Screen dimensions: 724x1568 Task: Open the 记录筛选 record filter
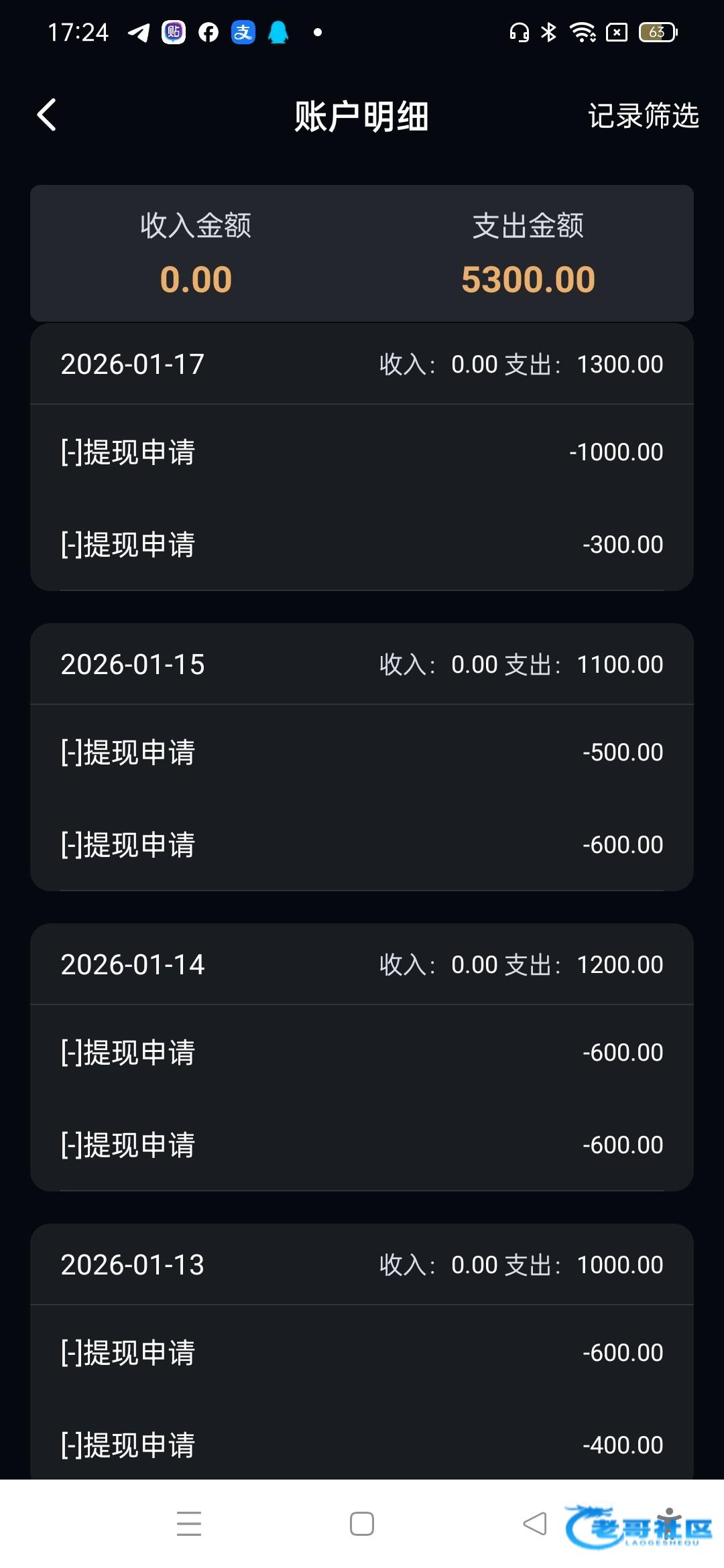[x=643, y=116]
